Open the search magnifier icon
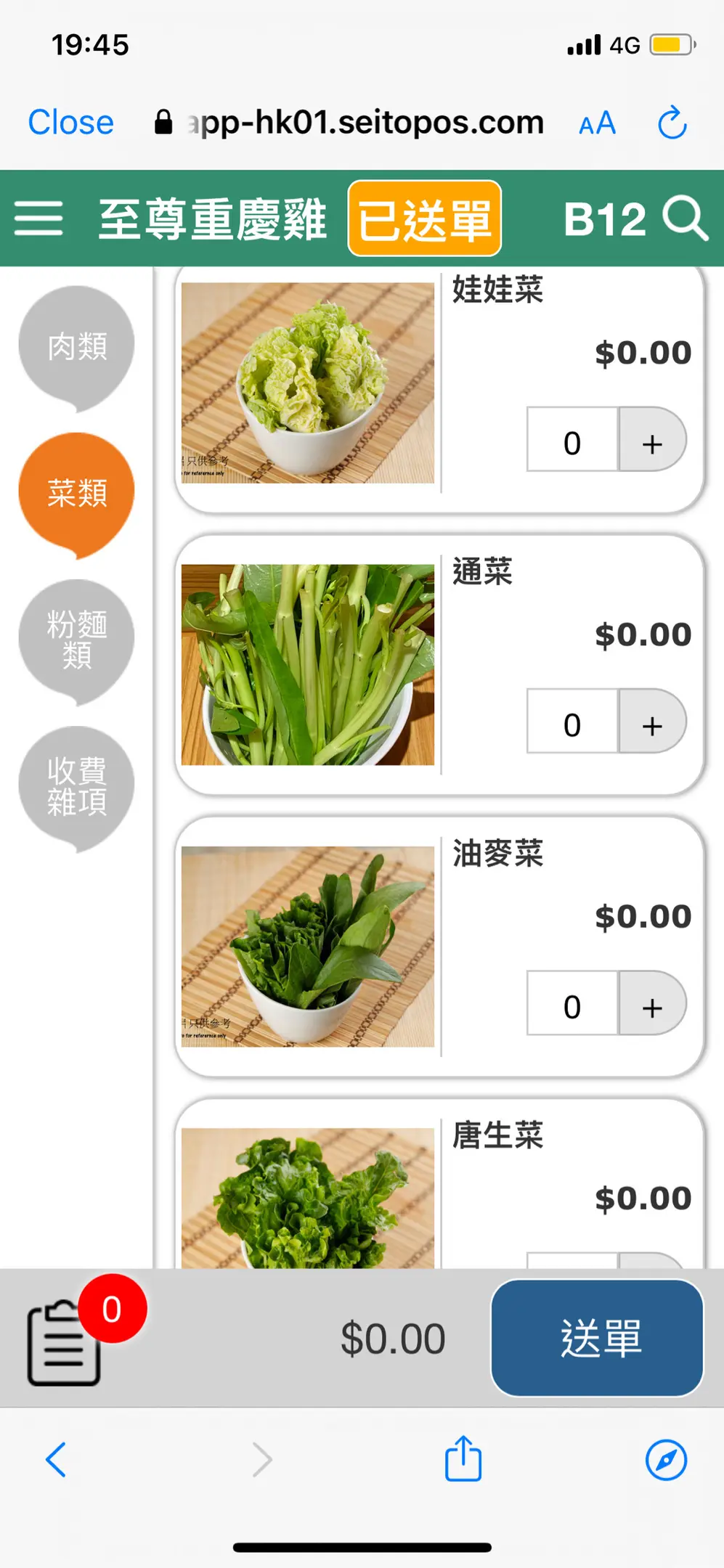Image resolution: width=724 pixels, height=1568 pixels. [685, 218]
